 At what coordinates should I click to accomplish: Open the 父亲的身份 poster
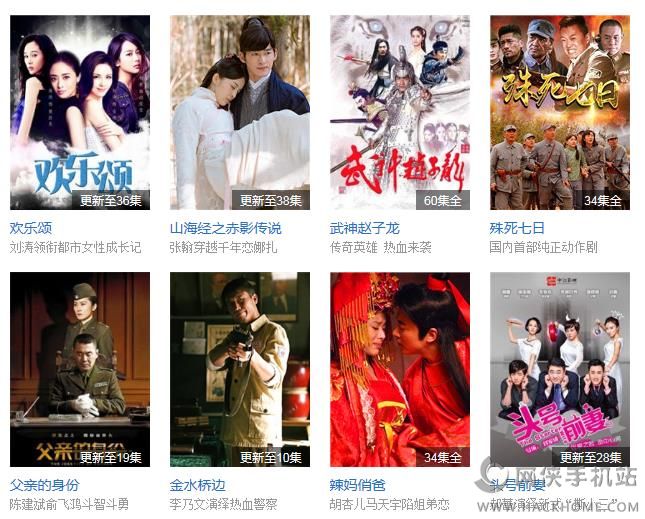point(80,369)
